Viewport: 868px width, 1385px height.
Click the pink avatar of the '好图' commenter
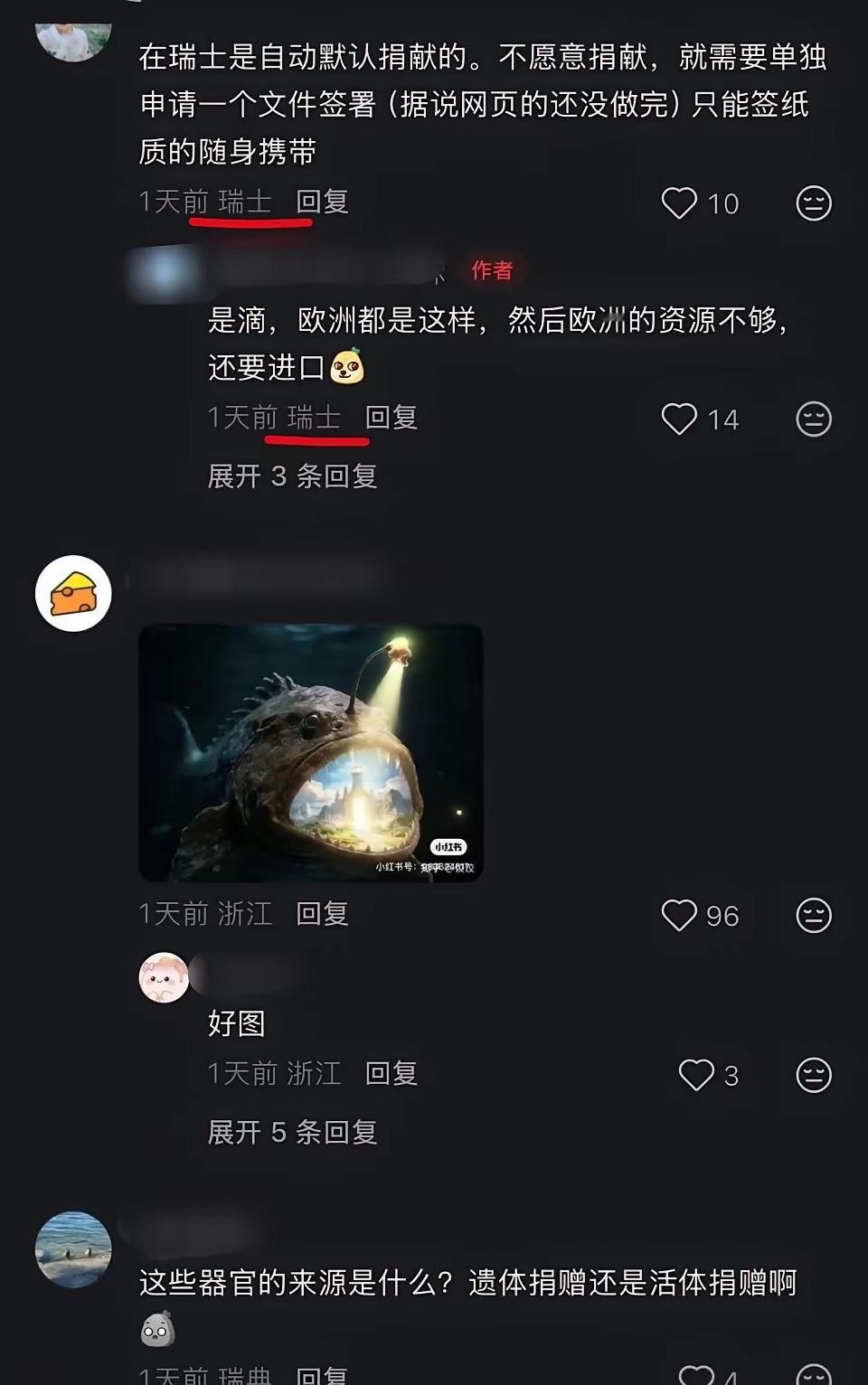point(163,980)
